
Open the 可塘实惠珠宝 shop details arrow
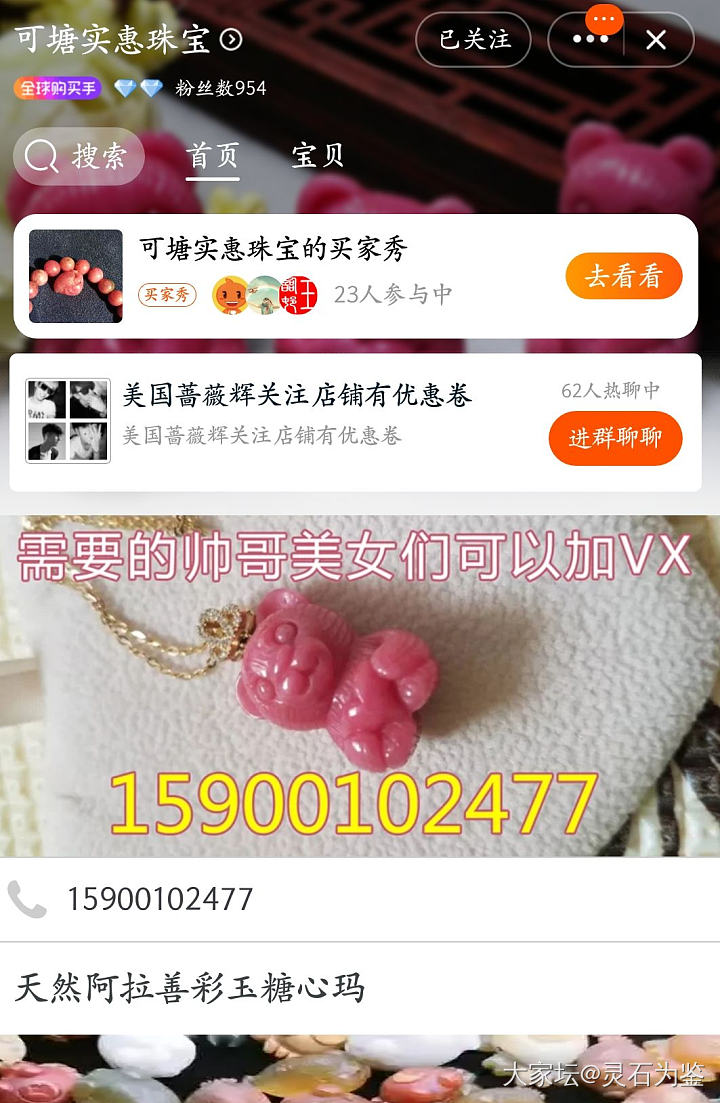231,39
